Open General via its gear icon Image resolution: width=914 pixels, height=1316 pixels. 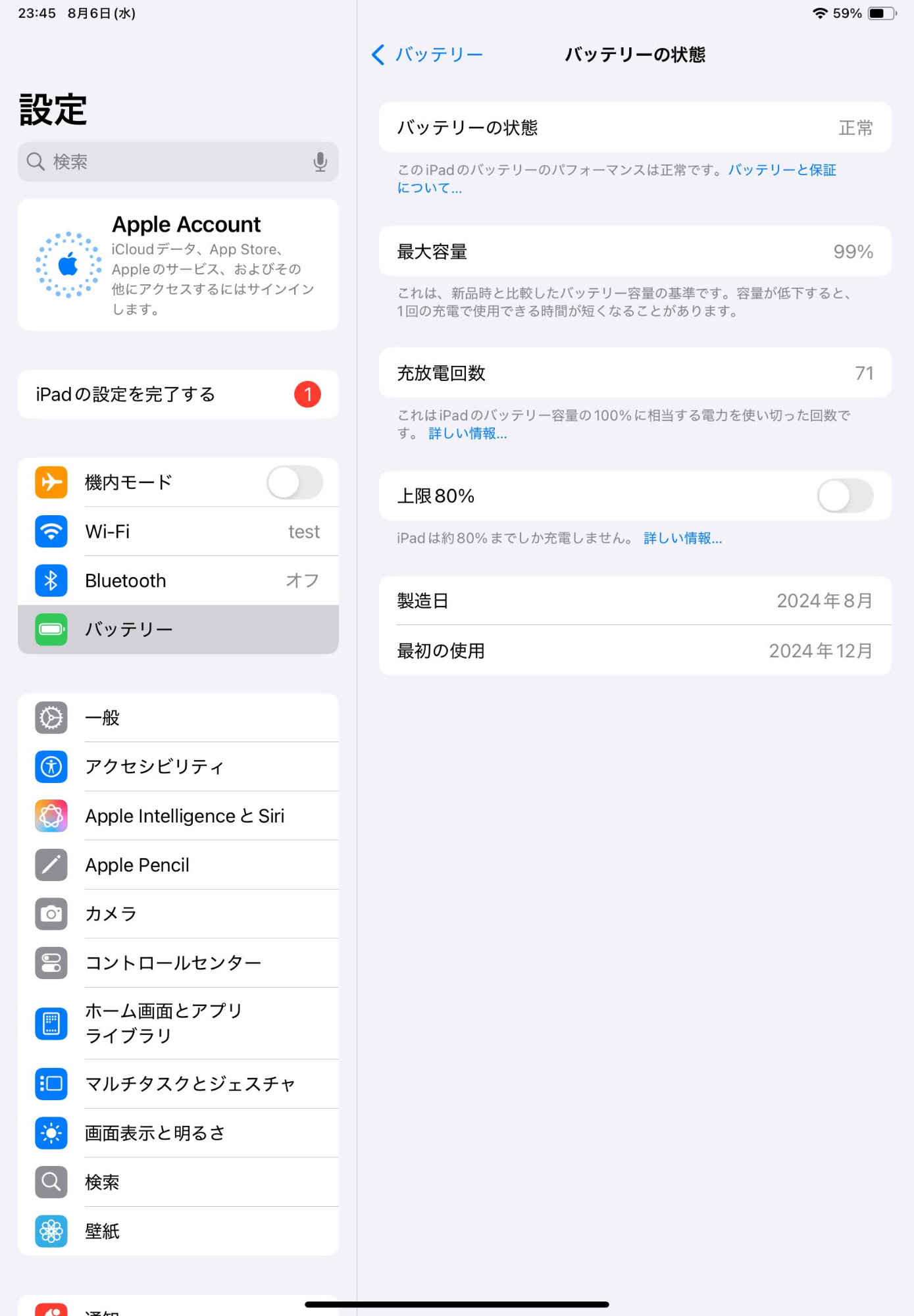(x=51, y=718)
